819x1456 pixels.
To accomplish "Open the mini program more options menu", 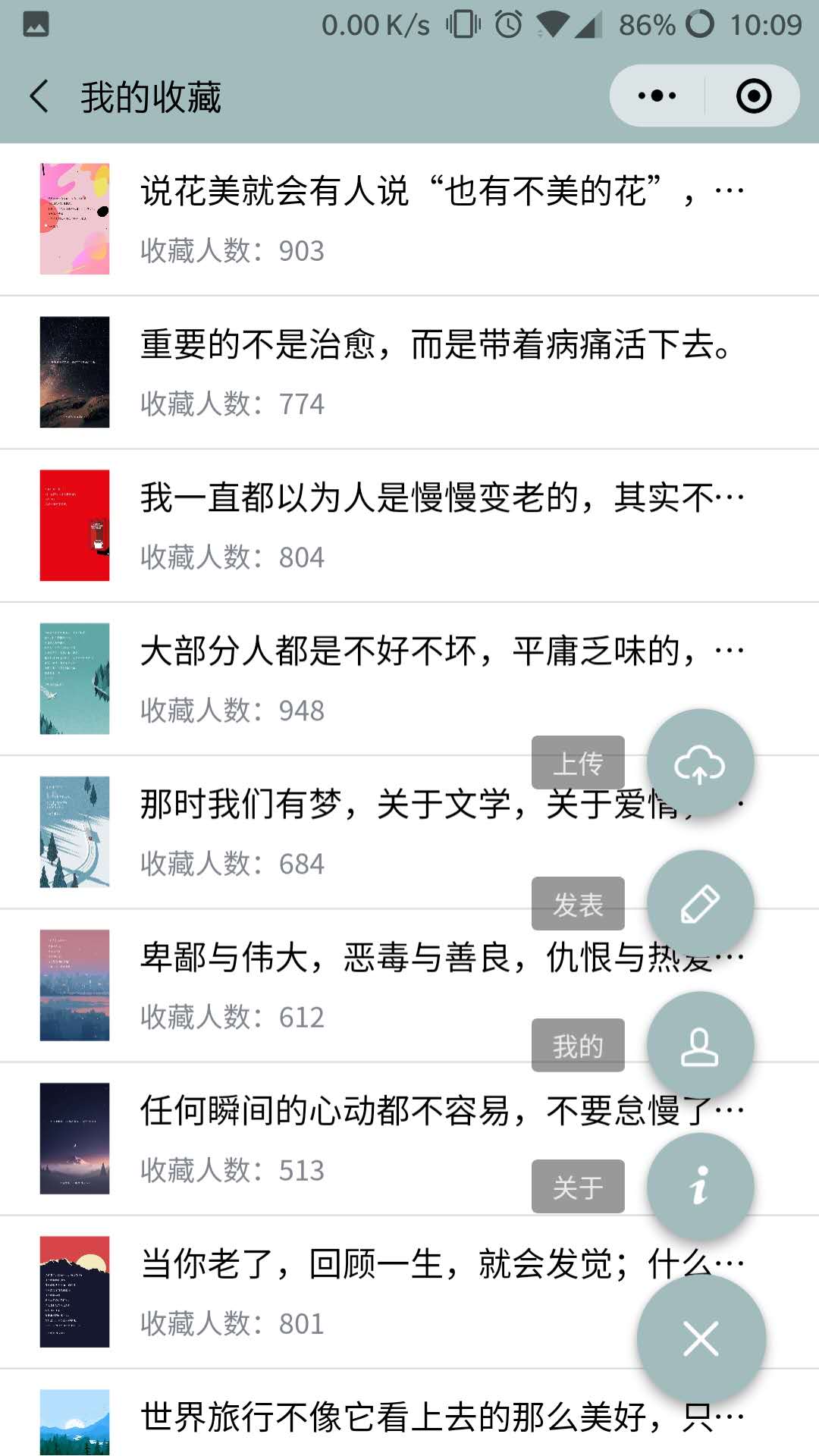I will pyautogui.click(x=657, y=96).
